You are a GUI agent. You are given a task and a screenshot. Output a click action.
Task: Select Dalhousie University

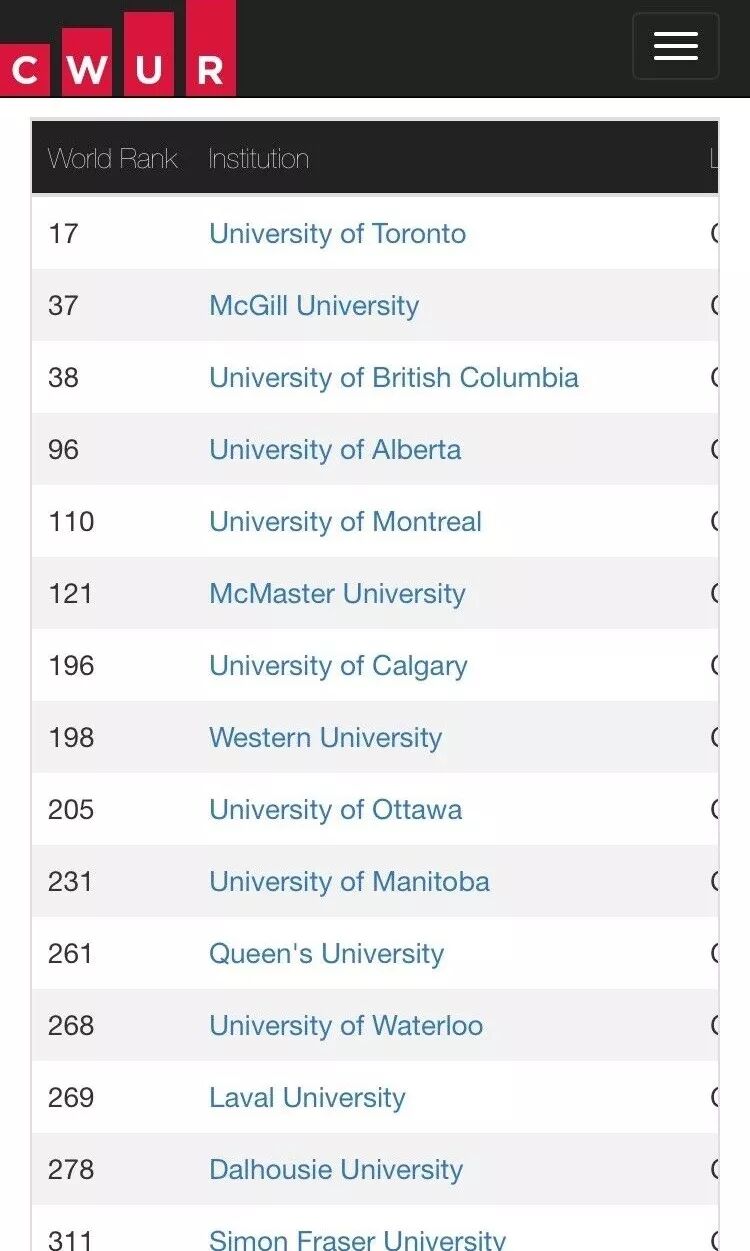[336, 1170]
